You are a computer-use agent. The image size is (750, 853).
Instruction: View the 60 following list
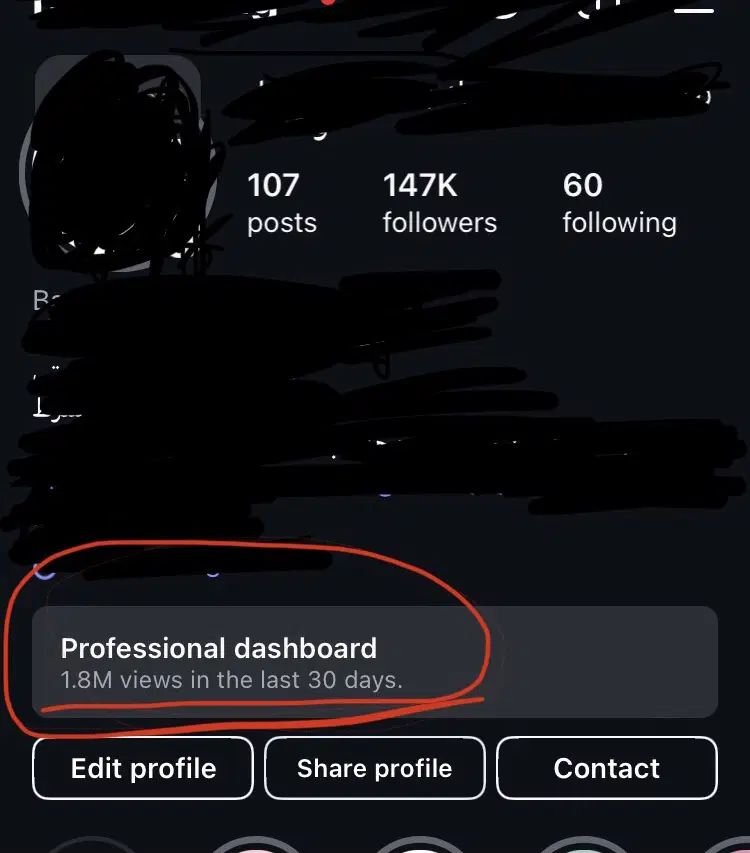618,202
